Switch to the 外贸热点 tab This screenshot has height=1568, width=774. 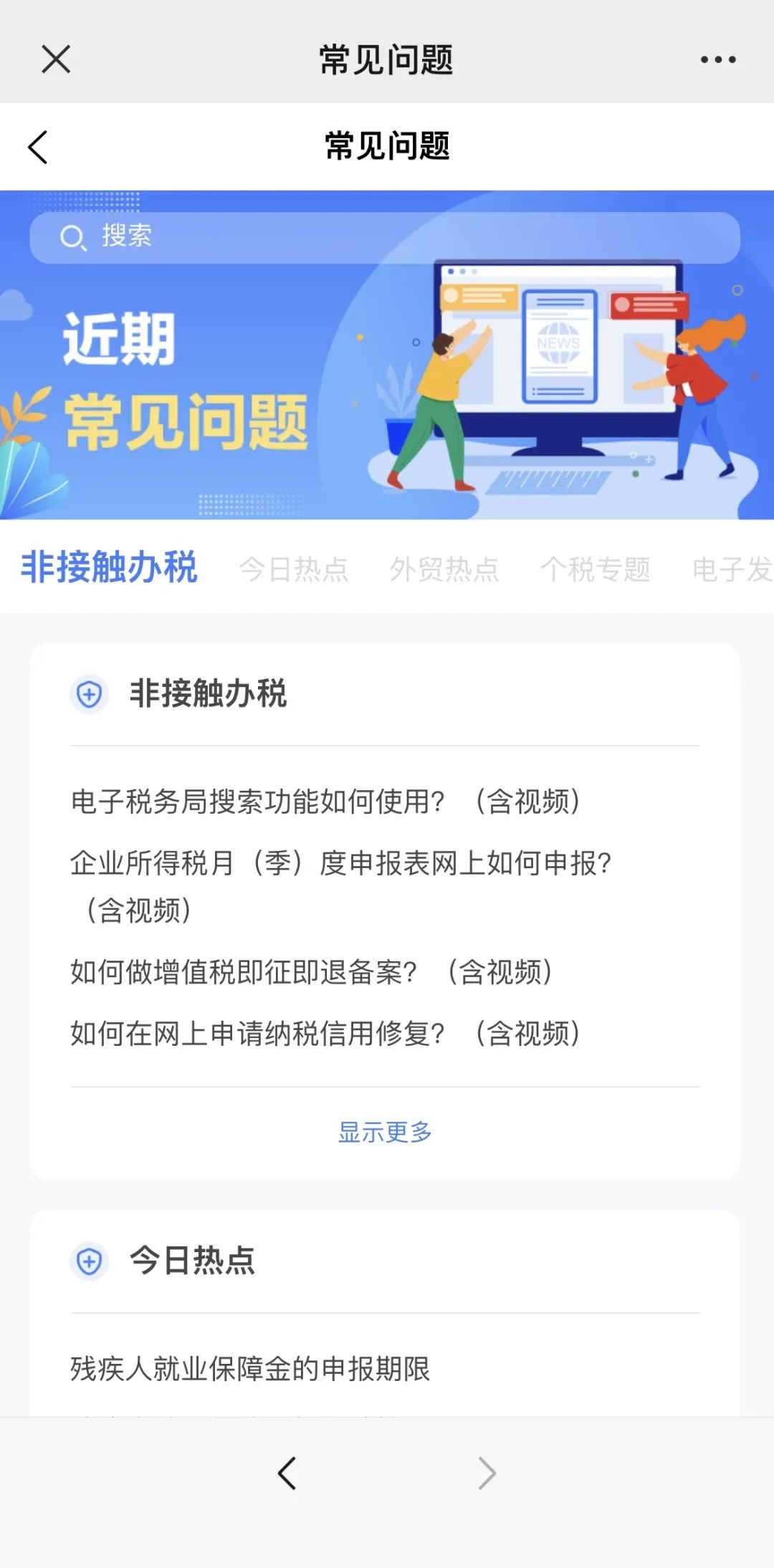tap(444, 569)
